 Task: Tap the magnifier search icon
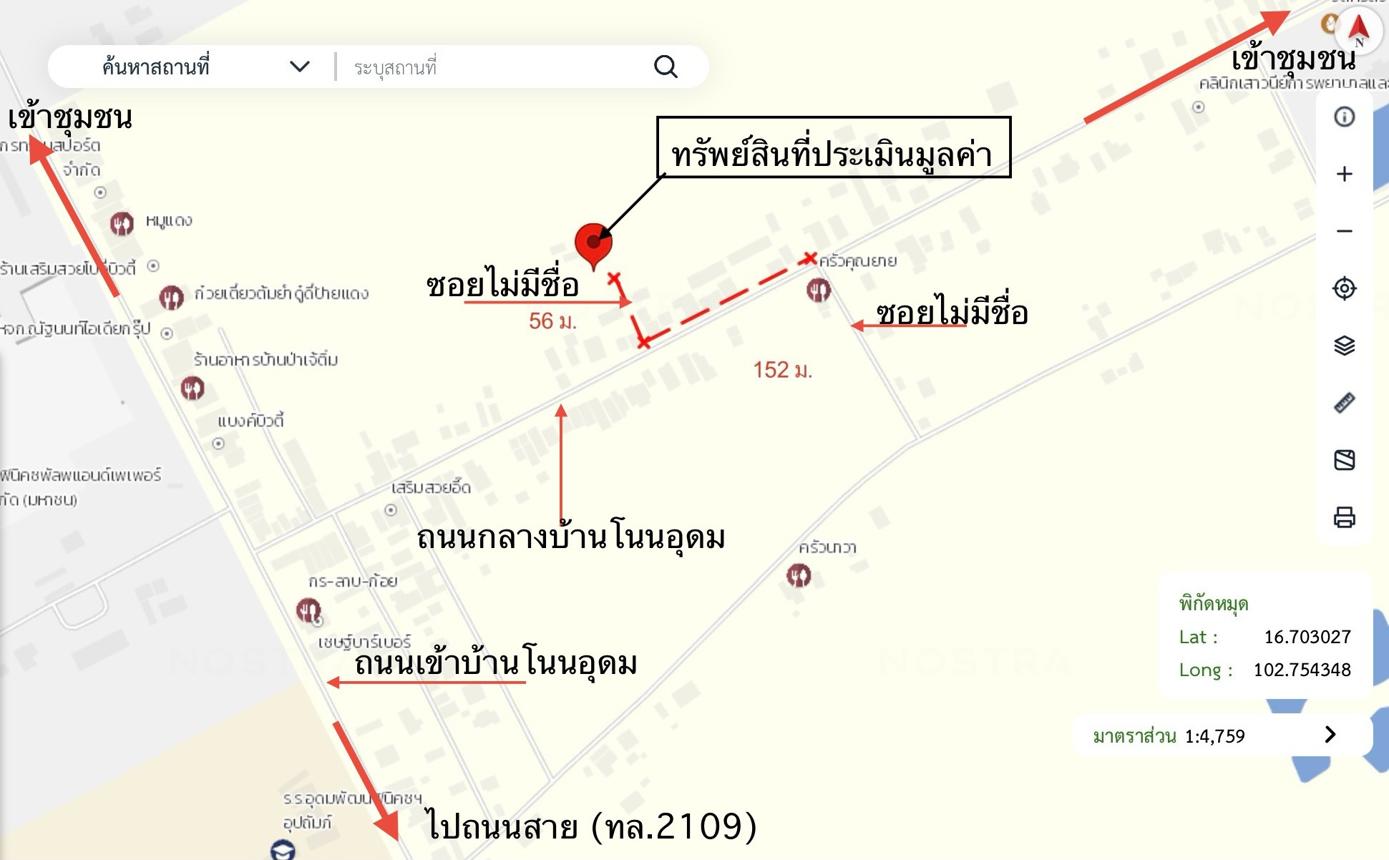666,67
